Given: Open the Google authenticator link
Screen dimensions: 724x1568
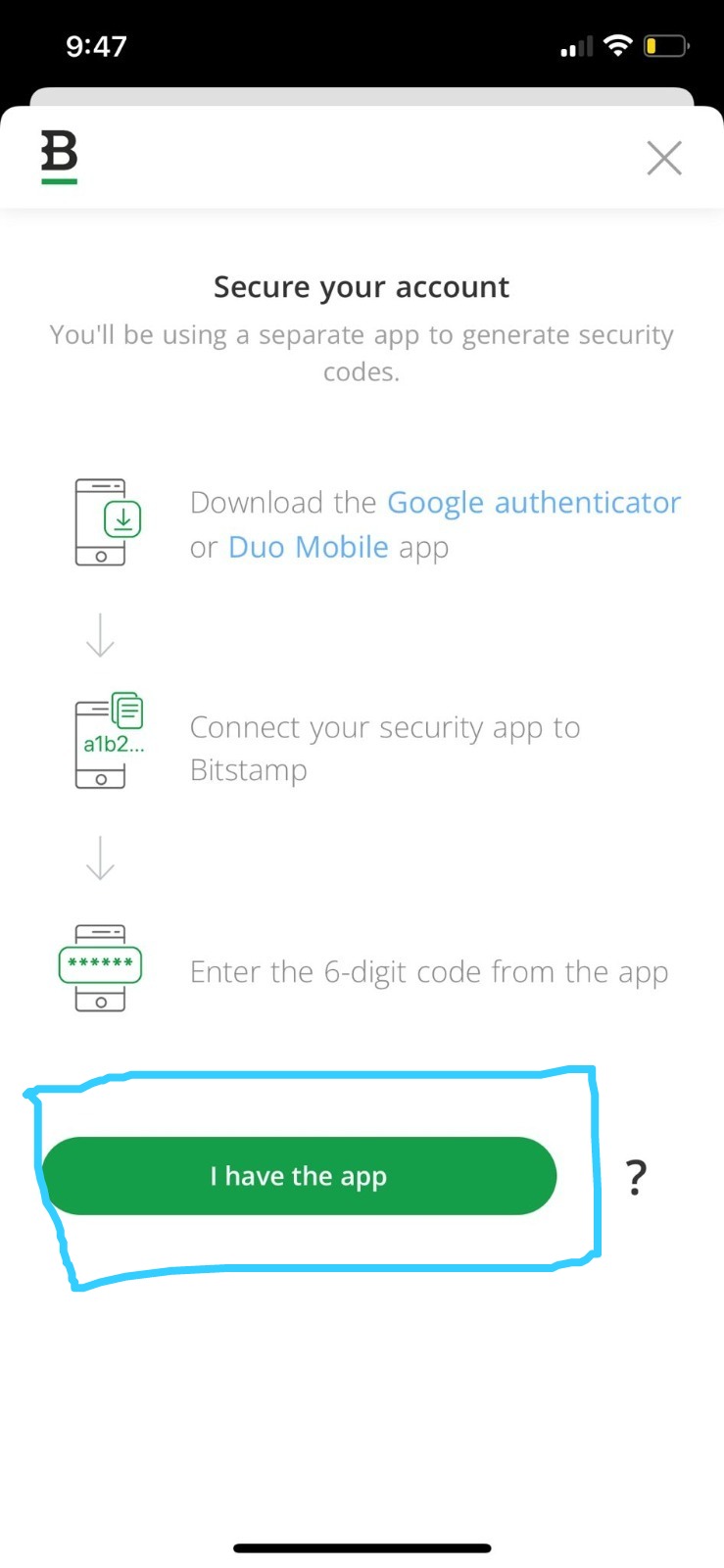Looking at the screenshot, I should coord(533,503).
